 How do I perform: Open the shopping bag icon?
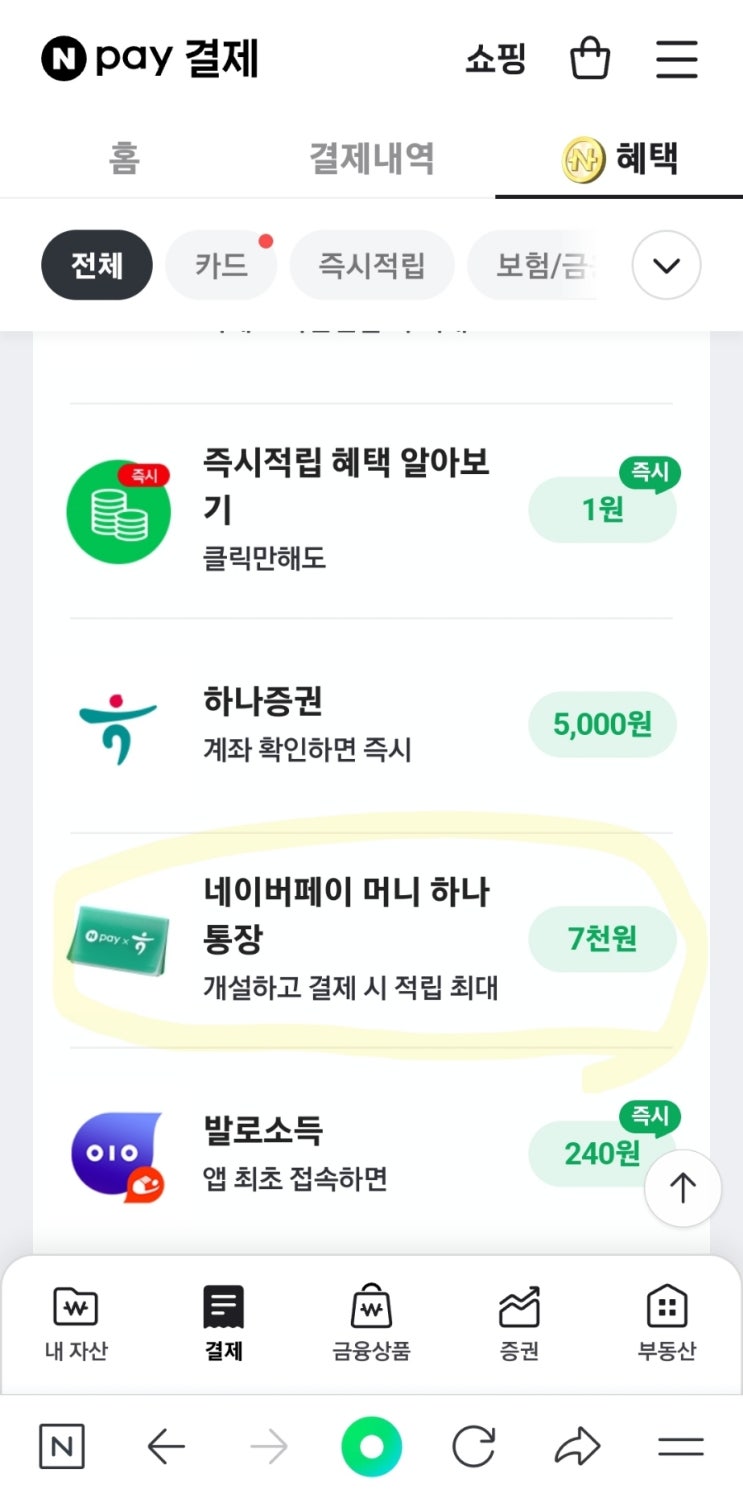pyautogui.click(x=590, y=59)
